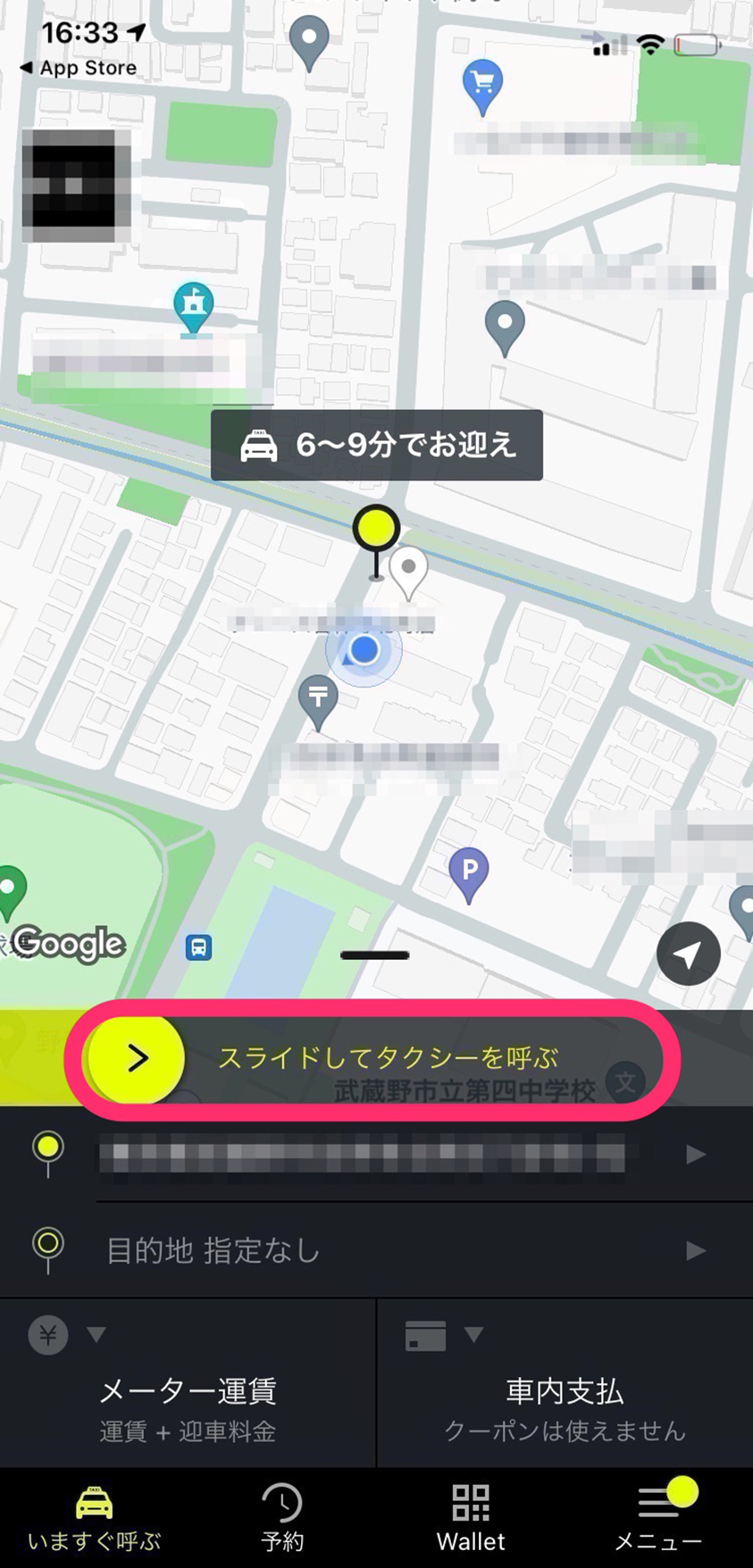
Task: Tap the slide-to-call-taxi yellow knob
Action: (x=137, y=1058)
